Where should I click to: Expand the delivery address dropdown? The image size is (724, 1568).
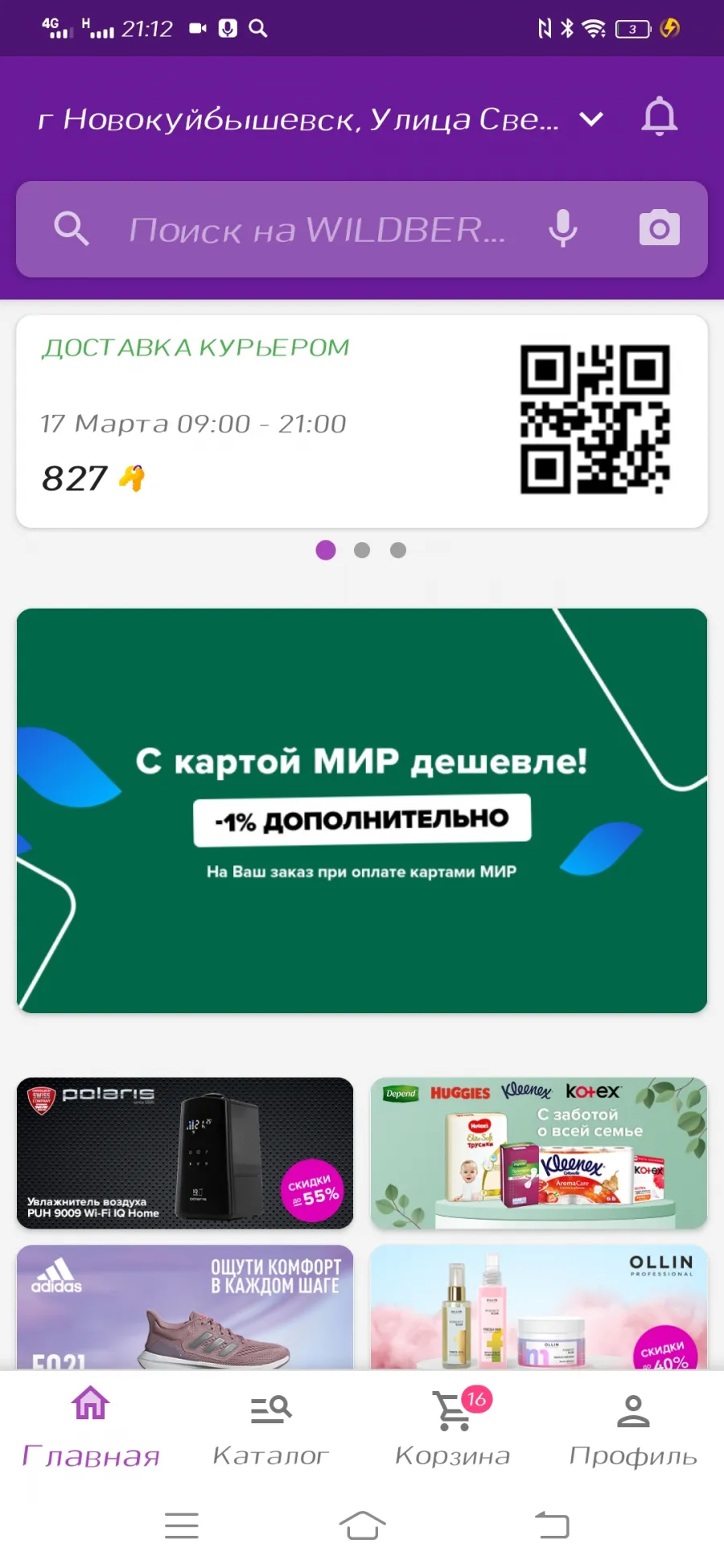point(591,120)
